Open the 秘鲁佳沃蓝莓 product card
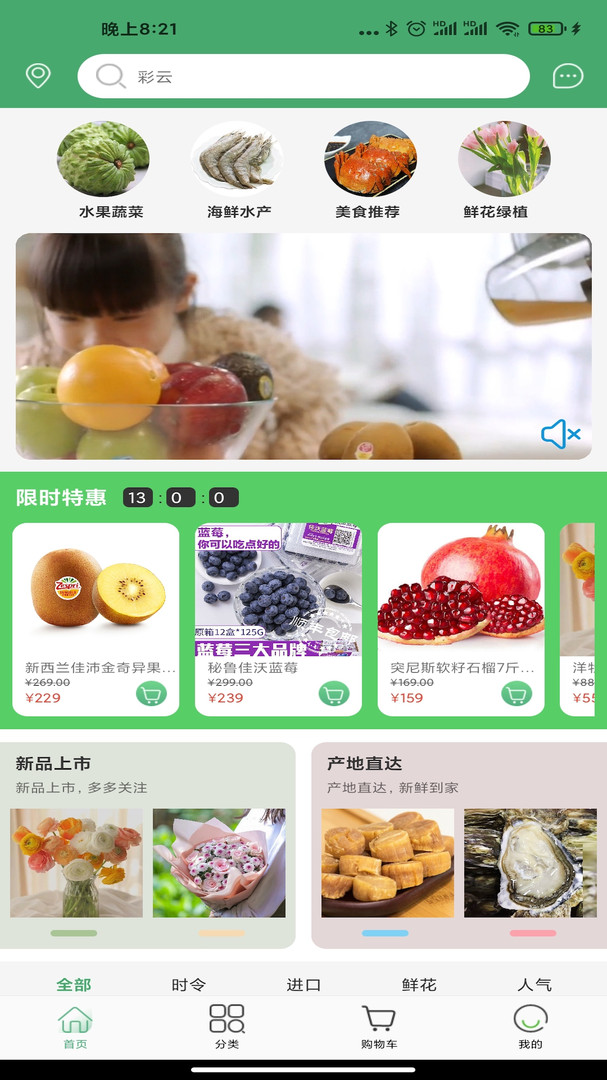The width and height of the screenshot is (607, 1080). tap(278, 619)
